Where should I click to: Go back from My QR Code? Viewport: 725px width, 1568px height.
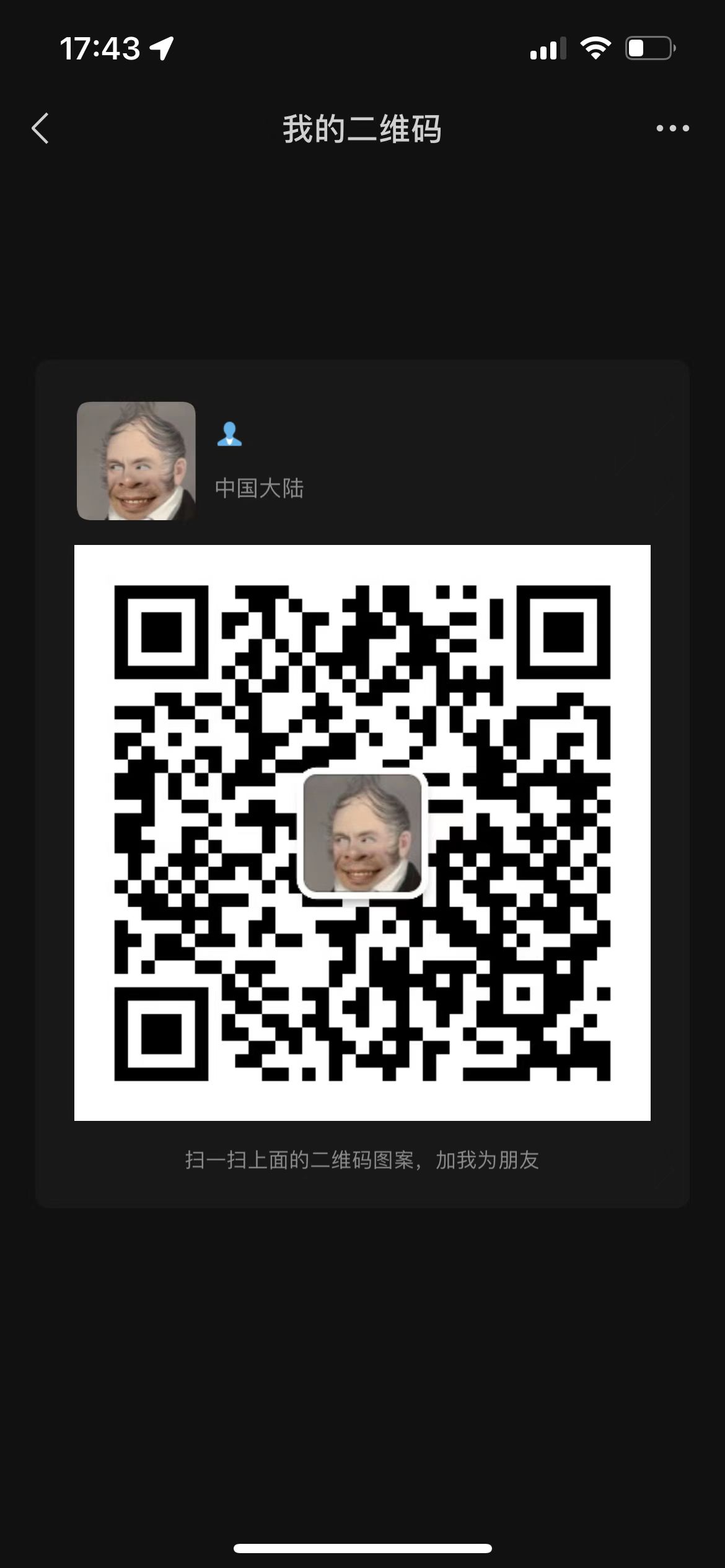coord(40,129)
